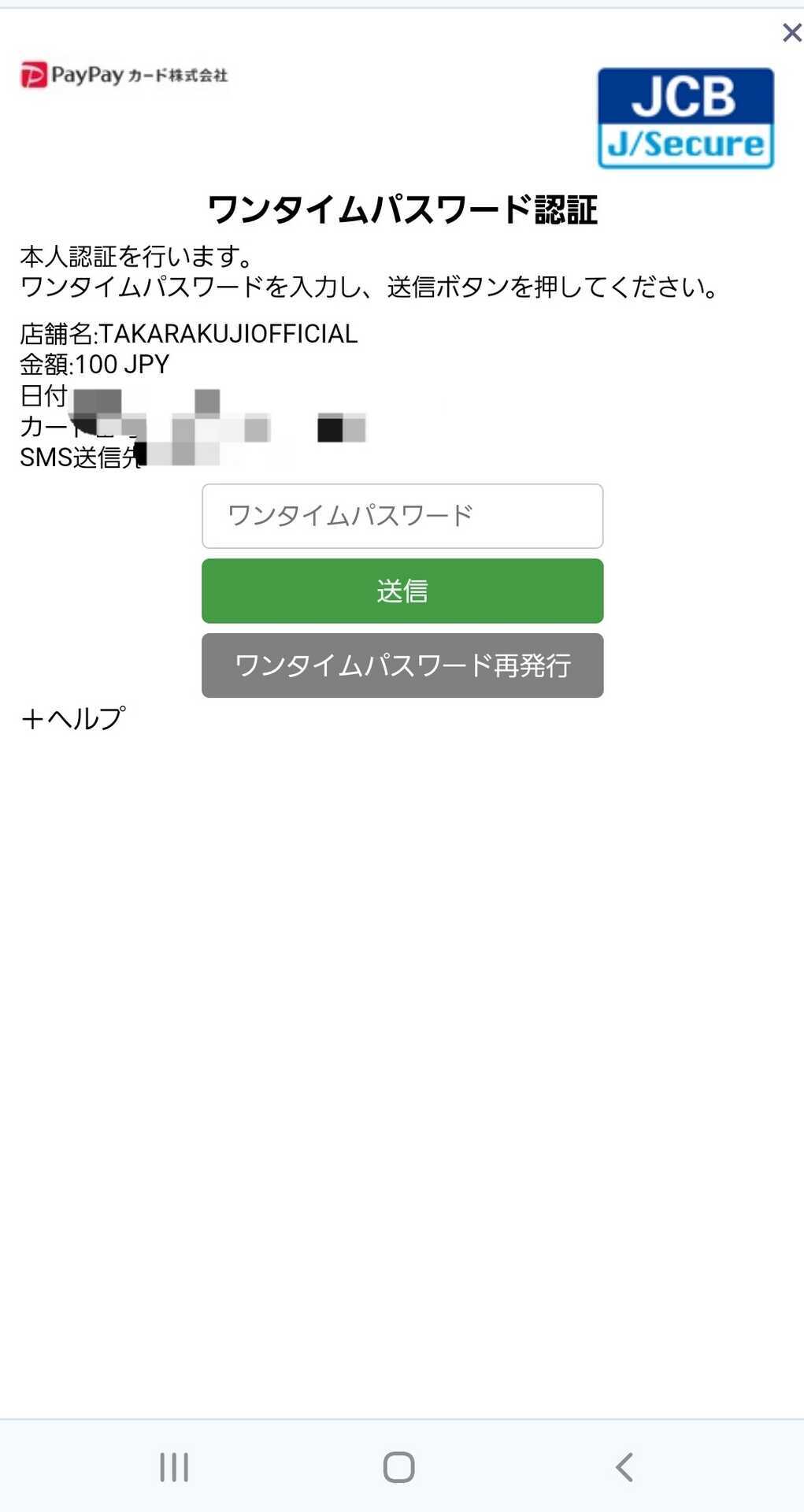Request ワンタイムパスワード再発行
Viewport: 804px width, 1512px height.
pyautogui.click(x=402, y=665)
